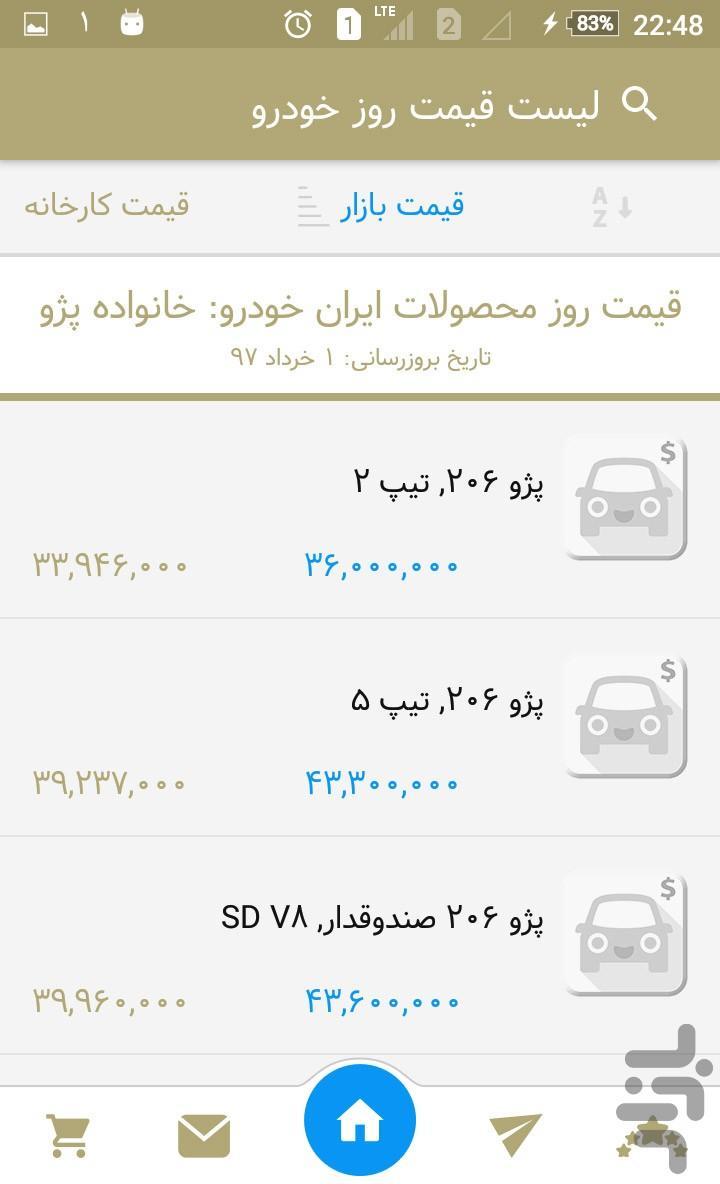Screen dimensions: 720x1184
Task: Open the mail envelope tab
Action: [x=204, y=1136]
